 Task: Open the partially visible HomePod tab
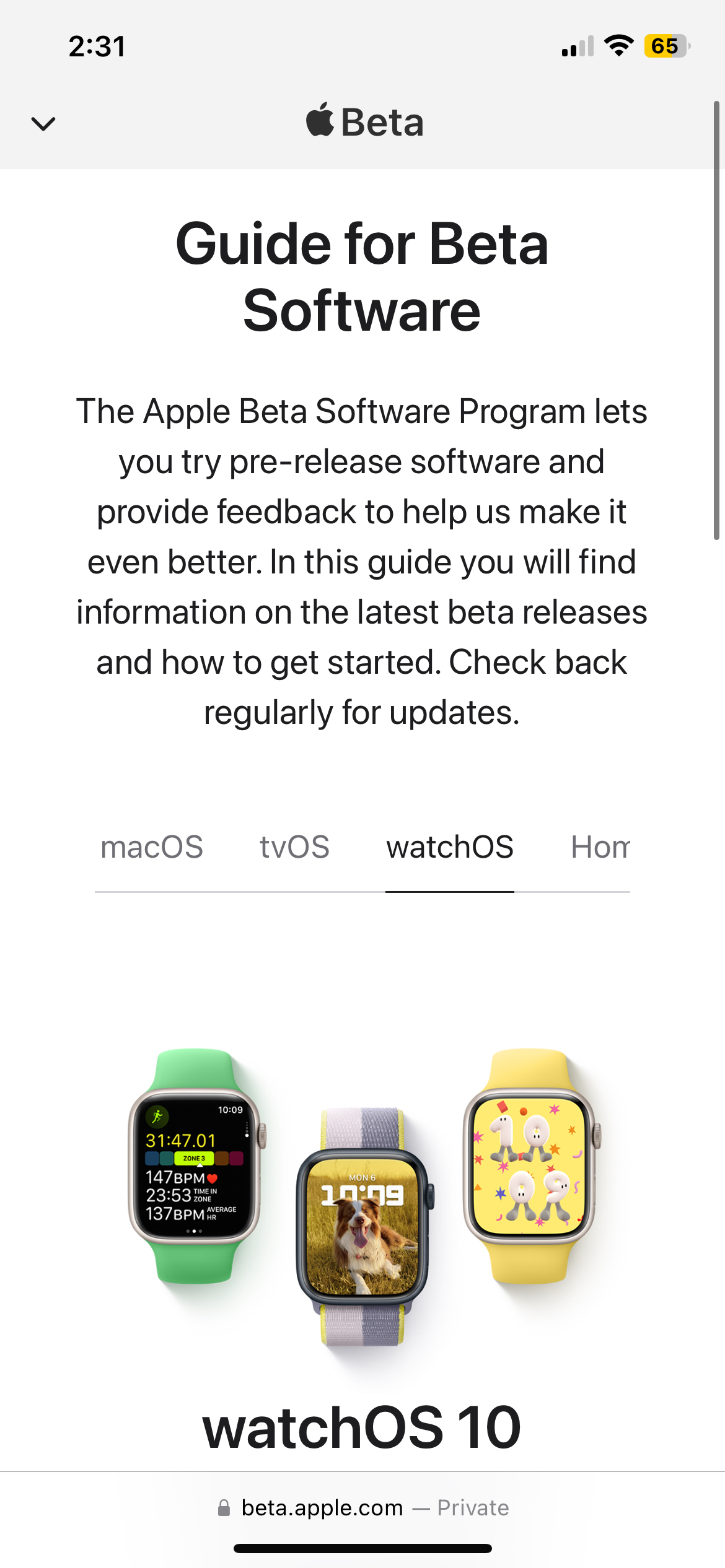point(599,847)
